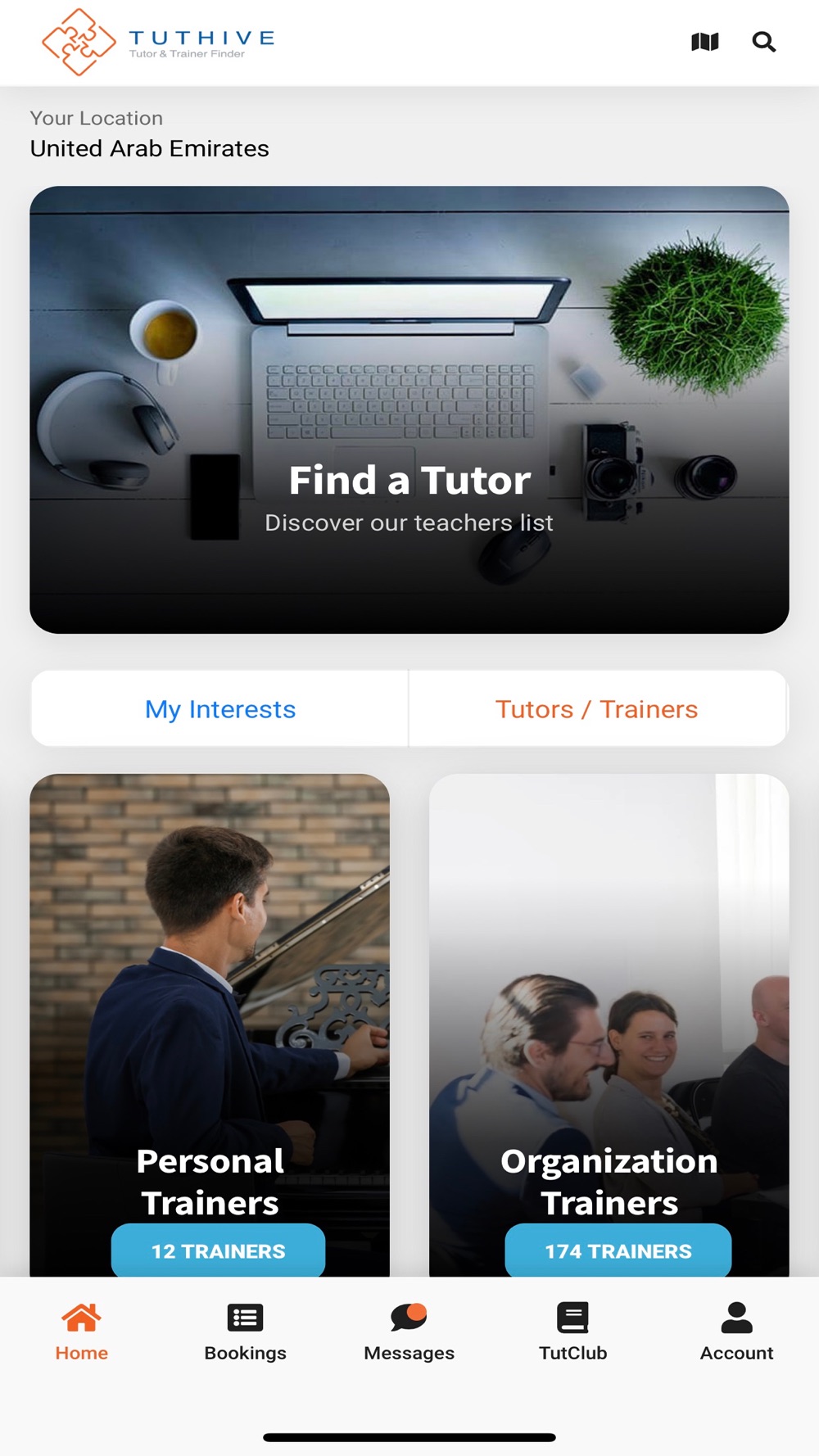Switch to My Interests tab
The height and width of the screenshot is (1456, 819).
point(220,708)
